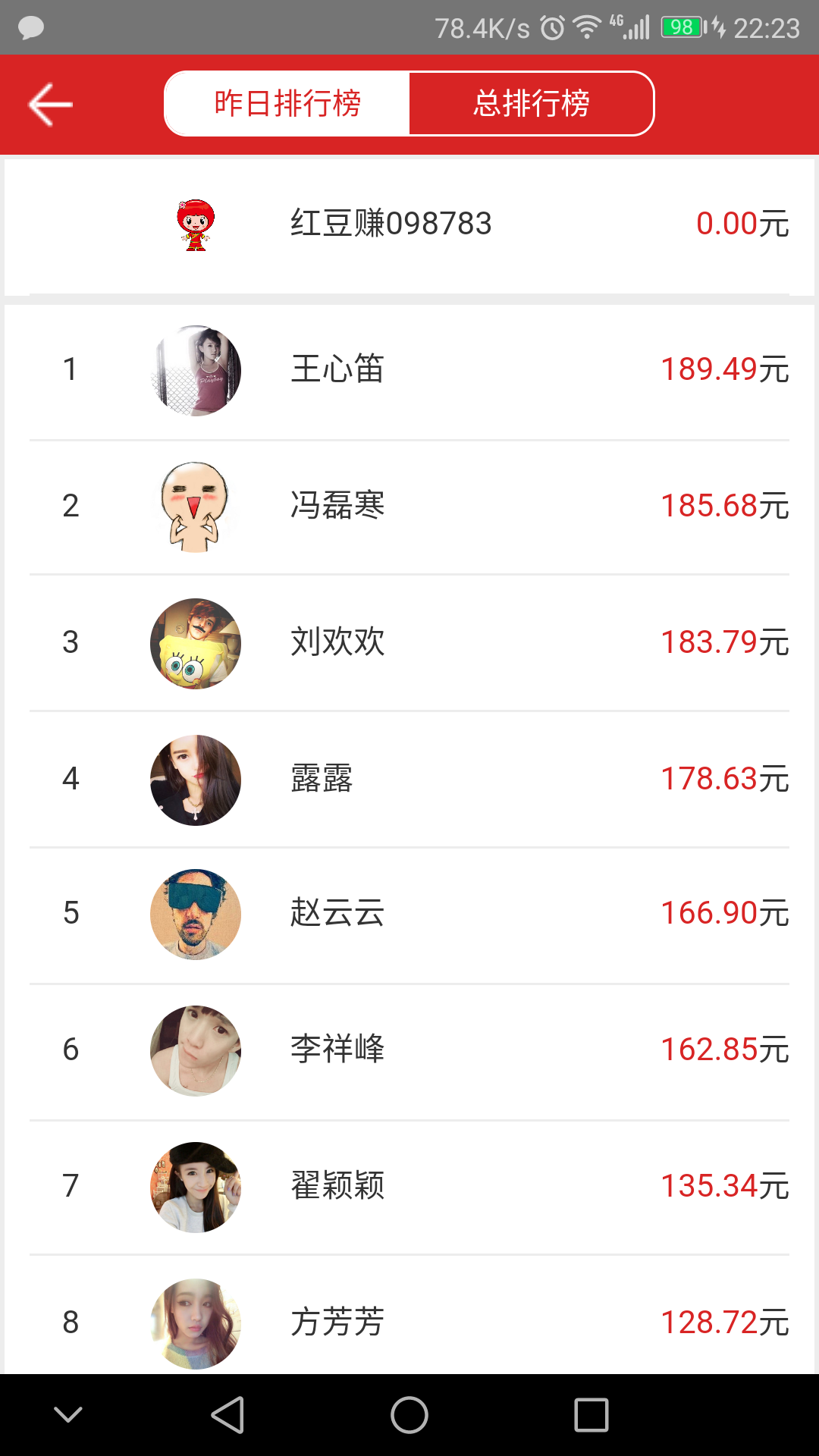Tap the cartoon avatar of 冯磊寒
The width and height of the screenshot is (819, 1456).
click(x=196, y=506)
